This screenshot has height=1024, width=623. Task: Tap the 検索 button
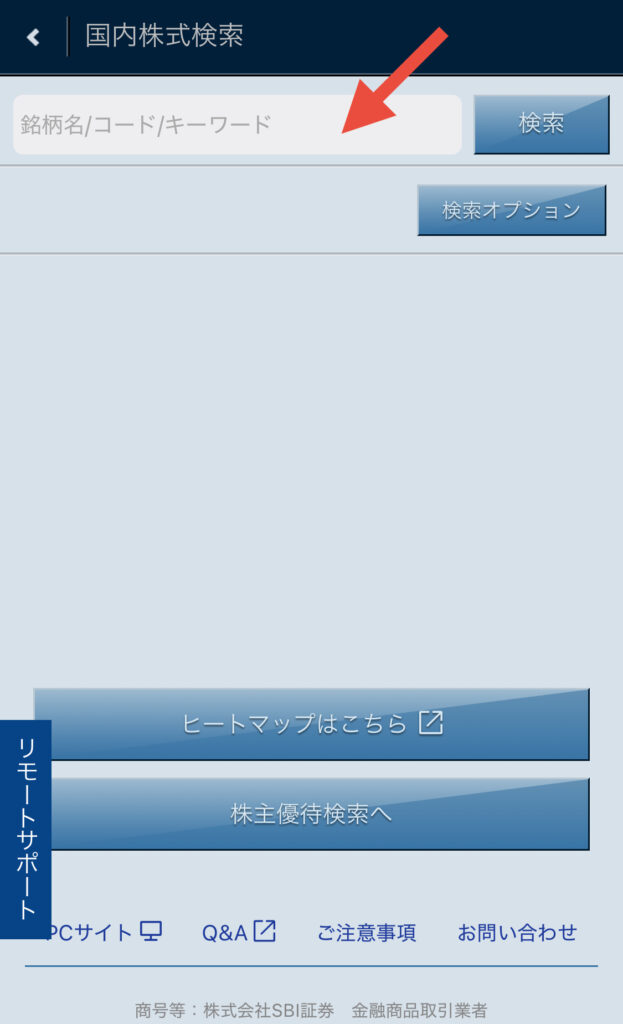[x=541, y=124]
